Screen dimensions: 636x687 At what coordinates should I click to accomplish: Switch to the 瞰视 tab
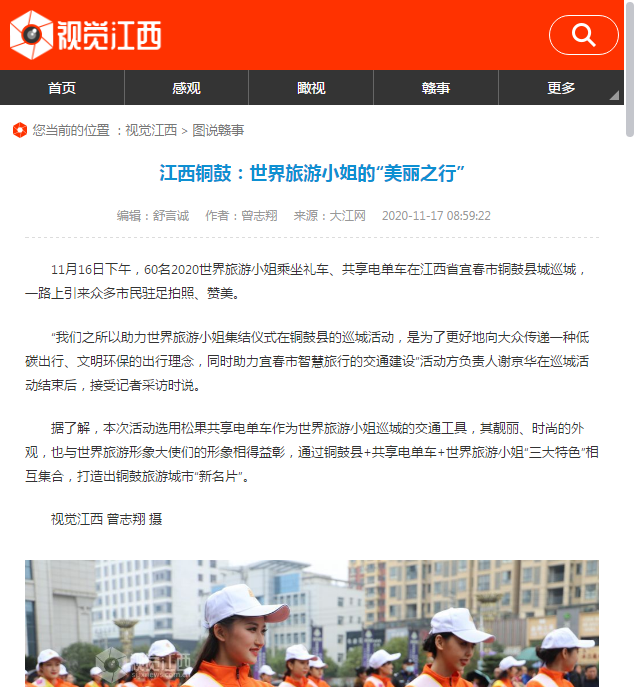[x=311, y=88]
